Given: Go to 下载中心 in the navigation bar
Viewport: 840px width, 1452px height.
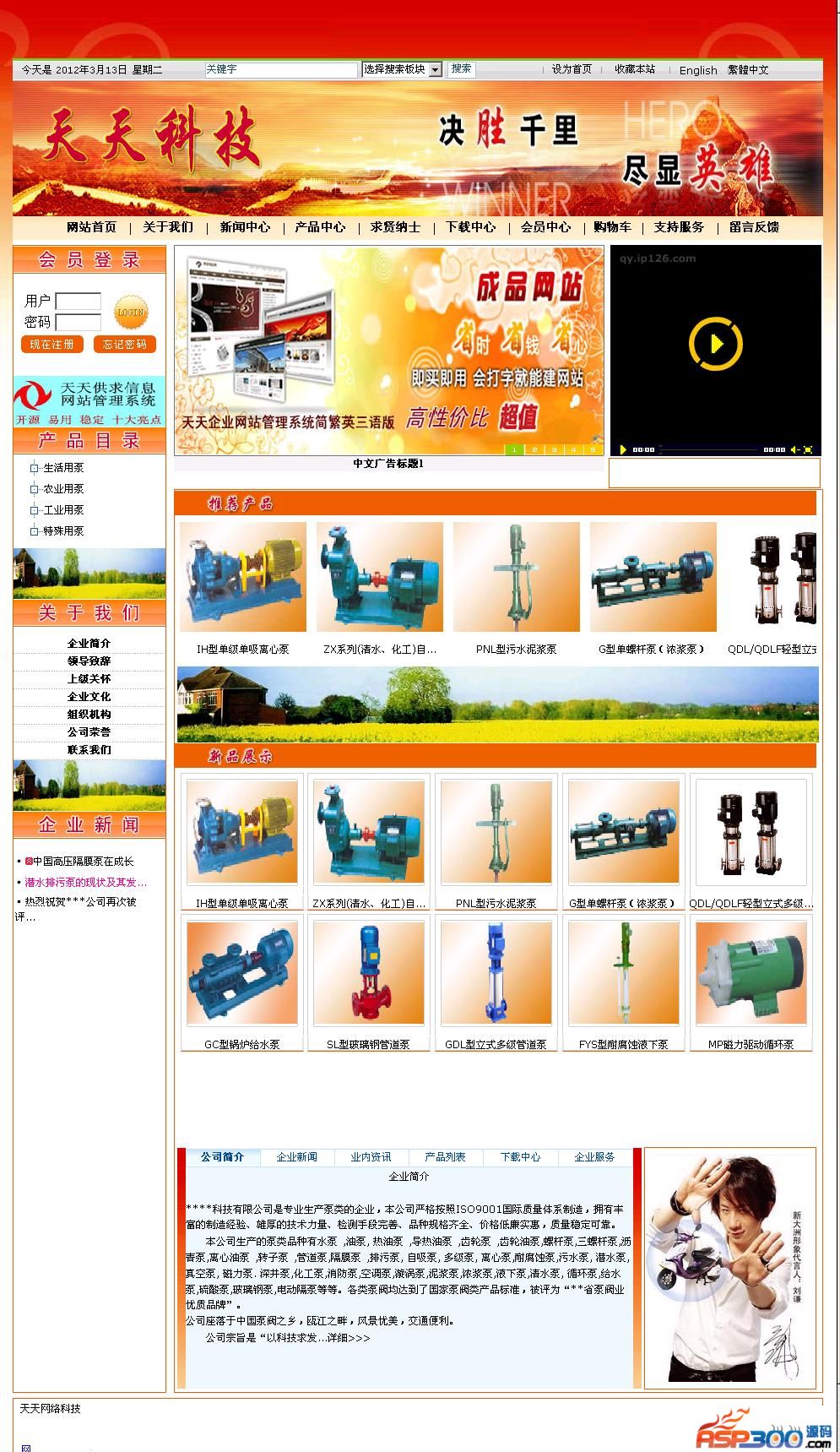Looking at the screenshot, I should click(x=471, y=227).
